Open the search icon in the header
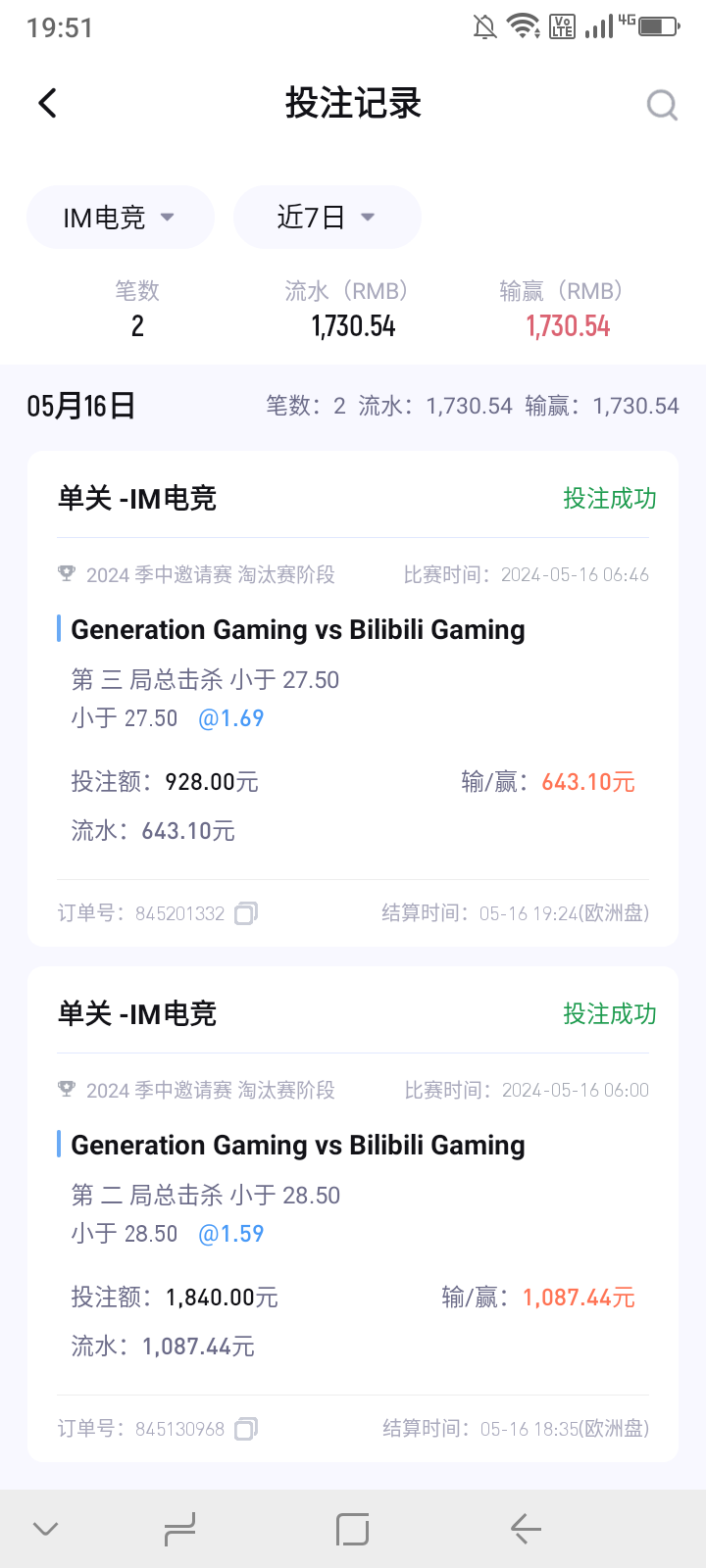706x1568 pixels. pos(663,104)
